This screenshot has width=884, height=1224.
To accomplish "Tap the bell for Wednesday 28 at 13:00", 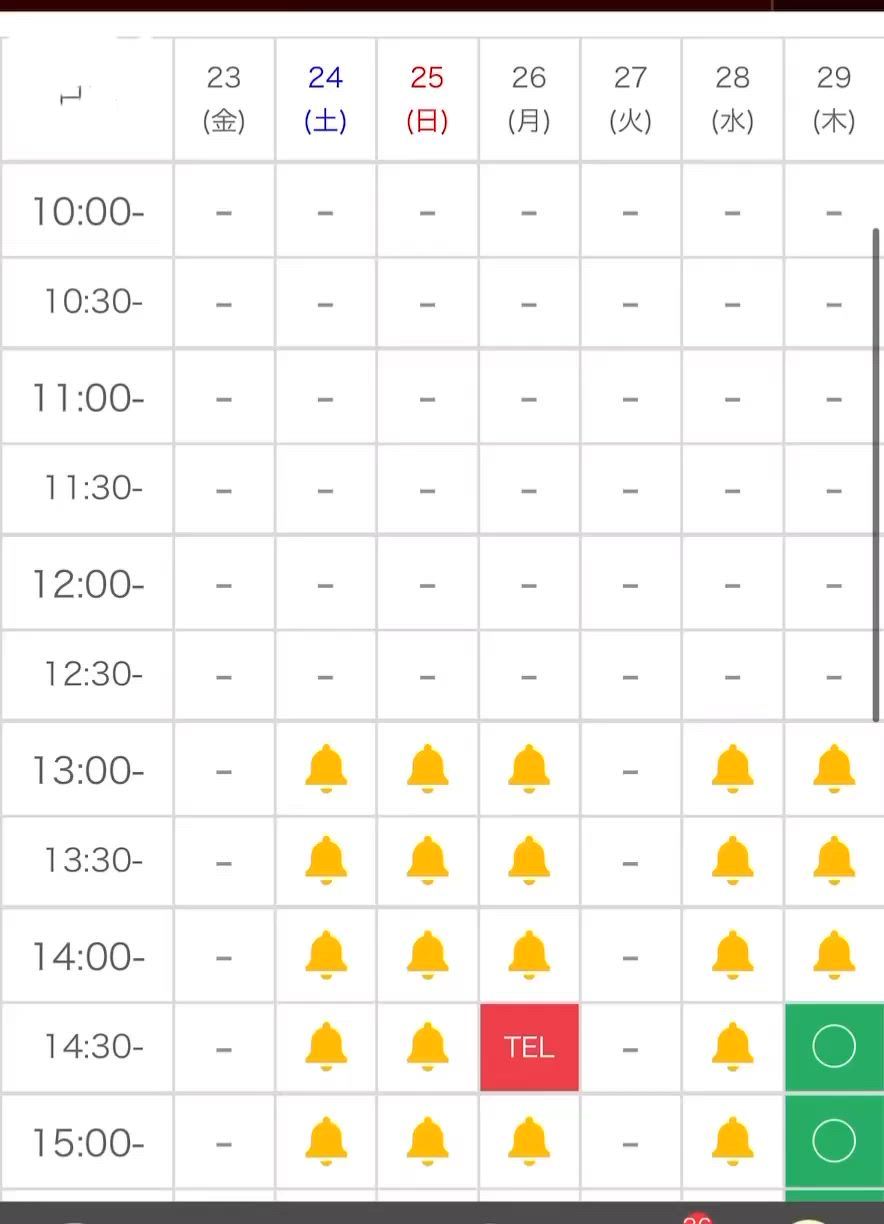I will (732, 769).
